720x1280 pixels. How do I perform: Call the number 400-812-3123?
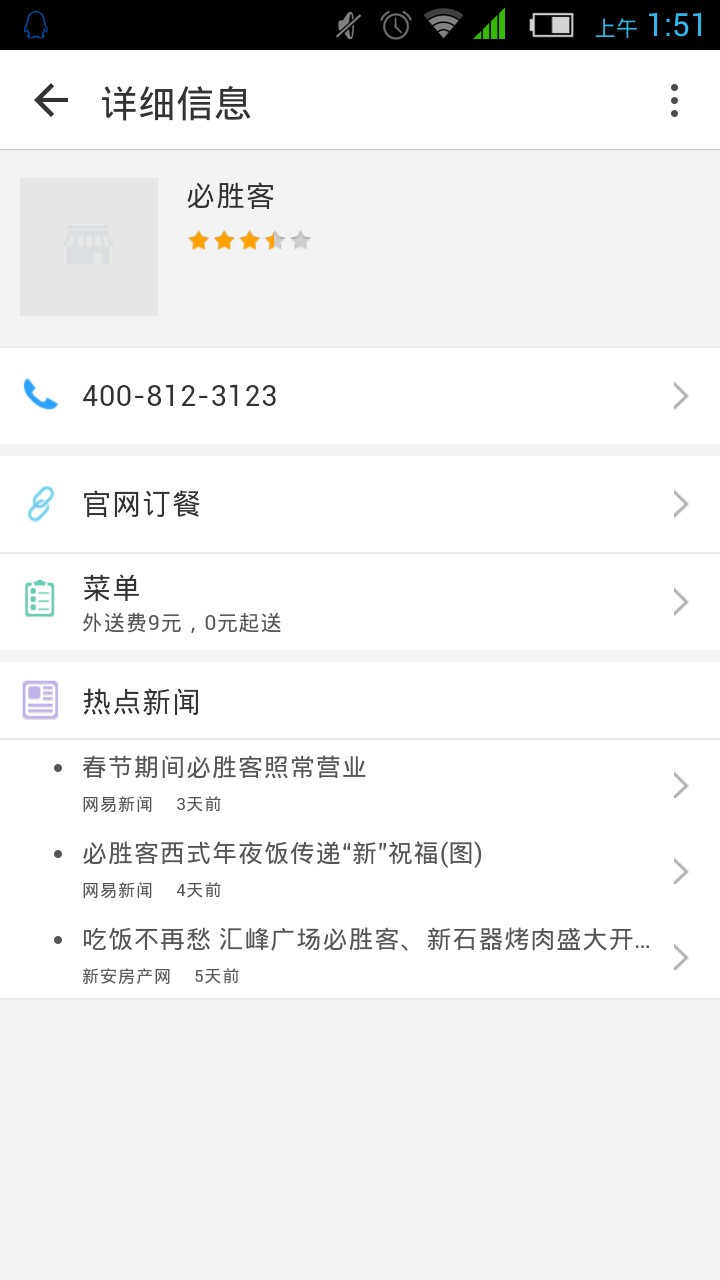360,396
